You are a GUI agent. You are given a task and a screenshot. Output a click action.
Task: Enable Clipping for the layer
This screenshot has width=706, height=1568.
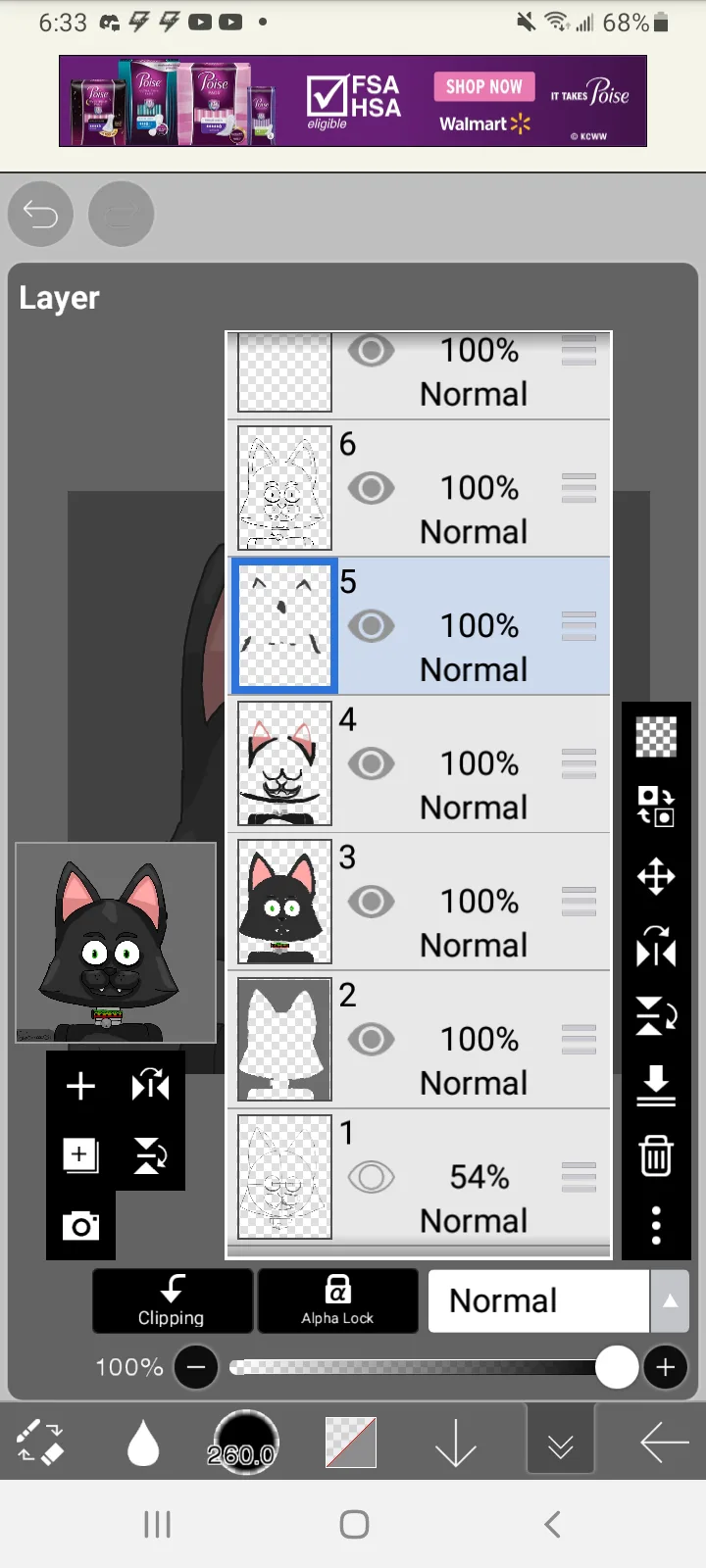(173, 1301)
